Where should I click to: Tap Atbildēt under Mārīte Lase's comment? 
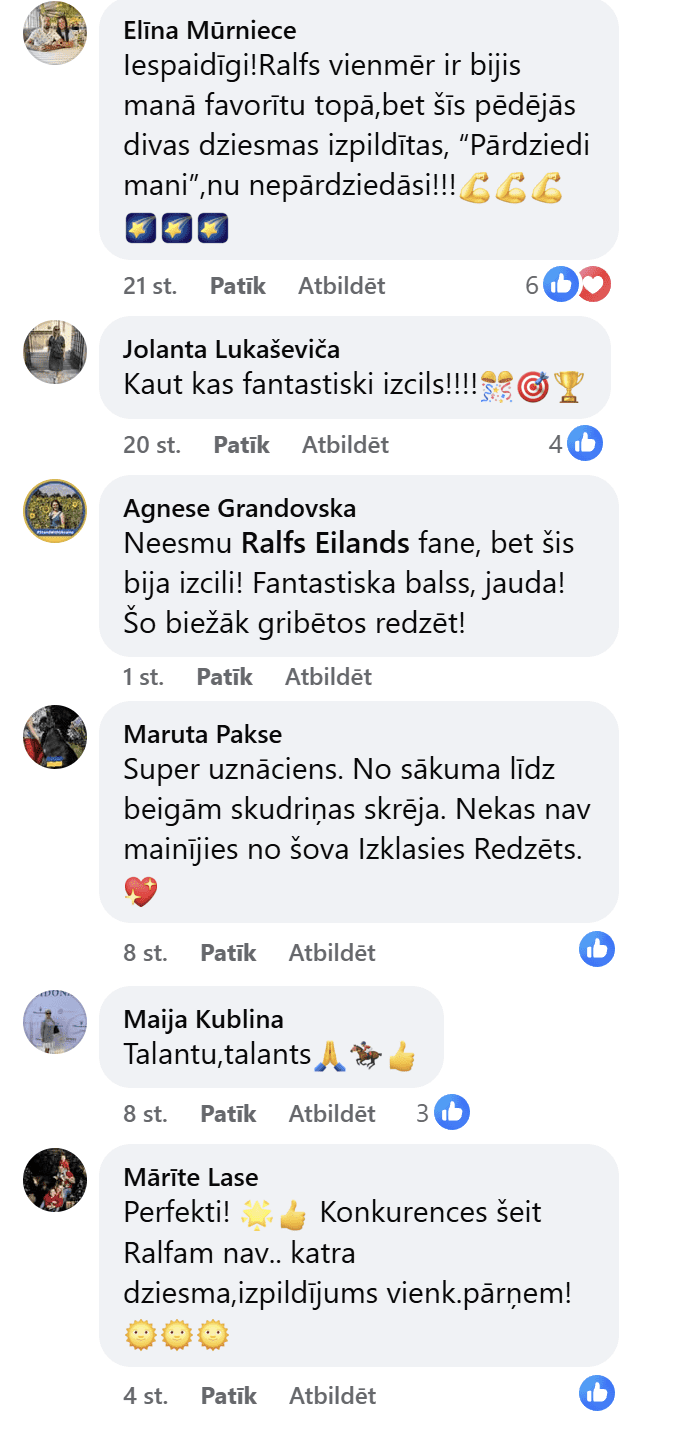click(x=332, y=1396)
